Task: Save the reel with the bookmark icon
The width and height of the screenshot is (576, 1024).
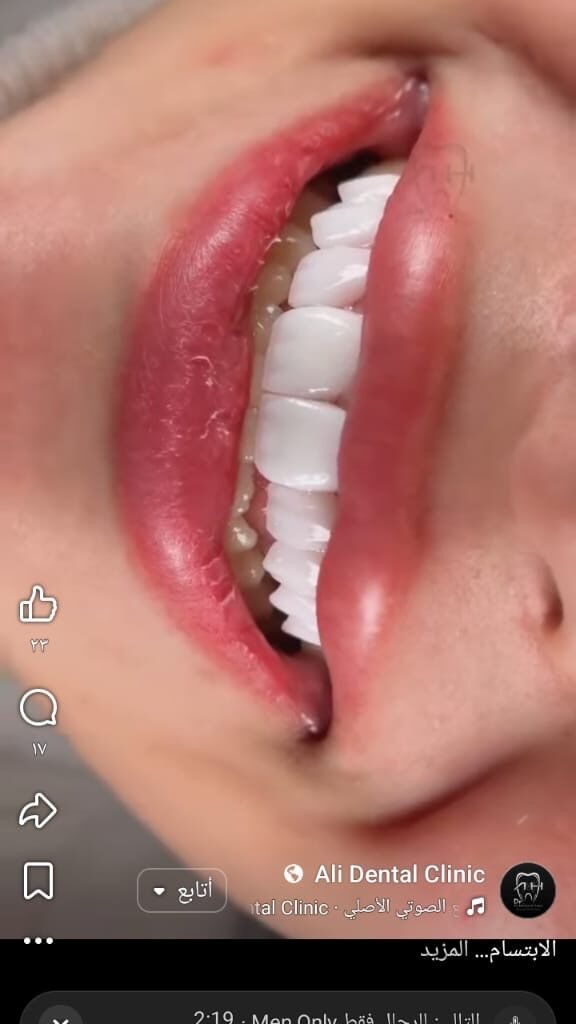Action: (x=39, y=881)
